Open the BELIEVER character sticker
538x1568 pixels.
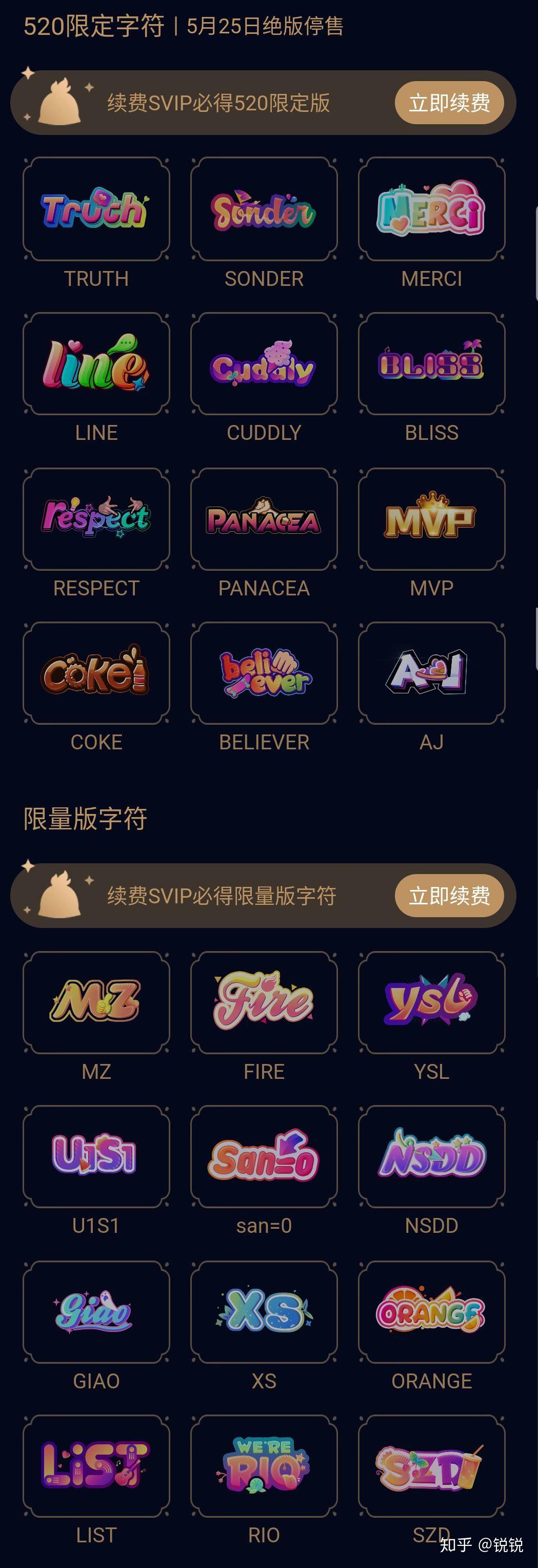264,674
